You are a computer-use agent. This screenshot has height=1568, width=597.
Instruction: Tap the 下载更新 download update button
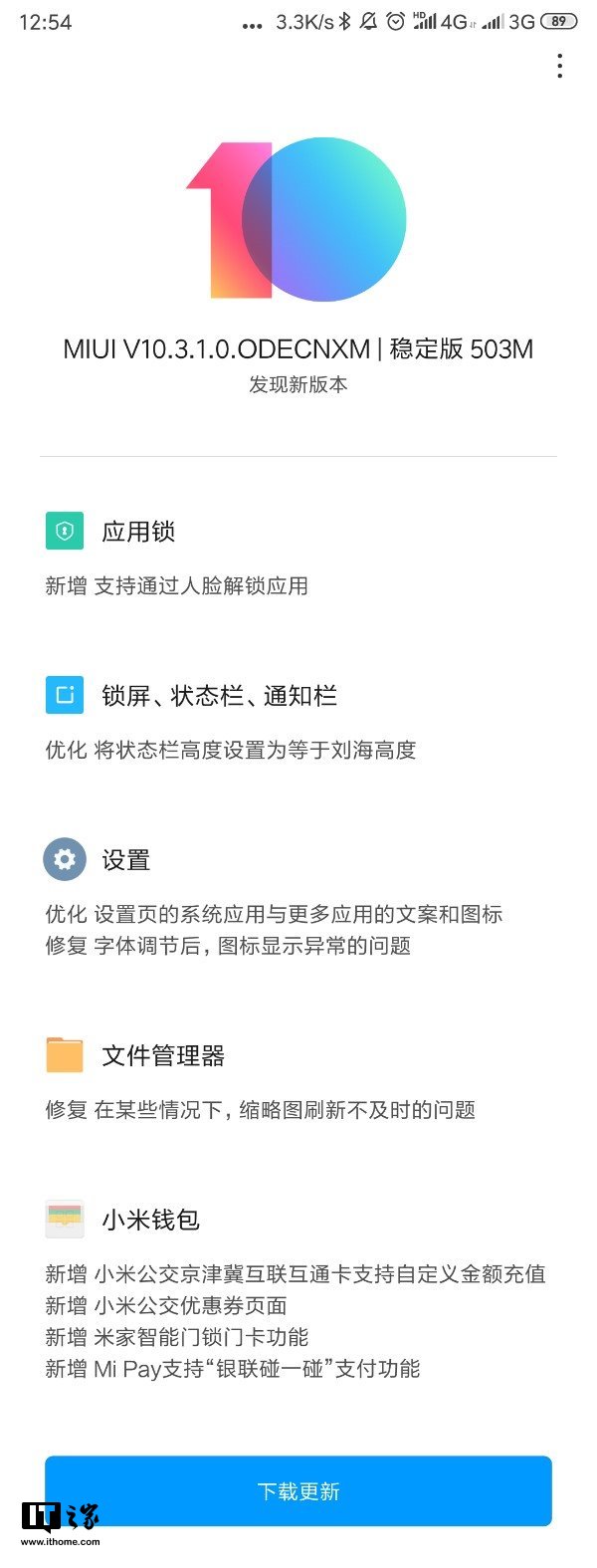(x=298, y=1490)
